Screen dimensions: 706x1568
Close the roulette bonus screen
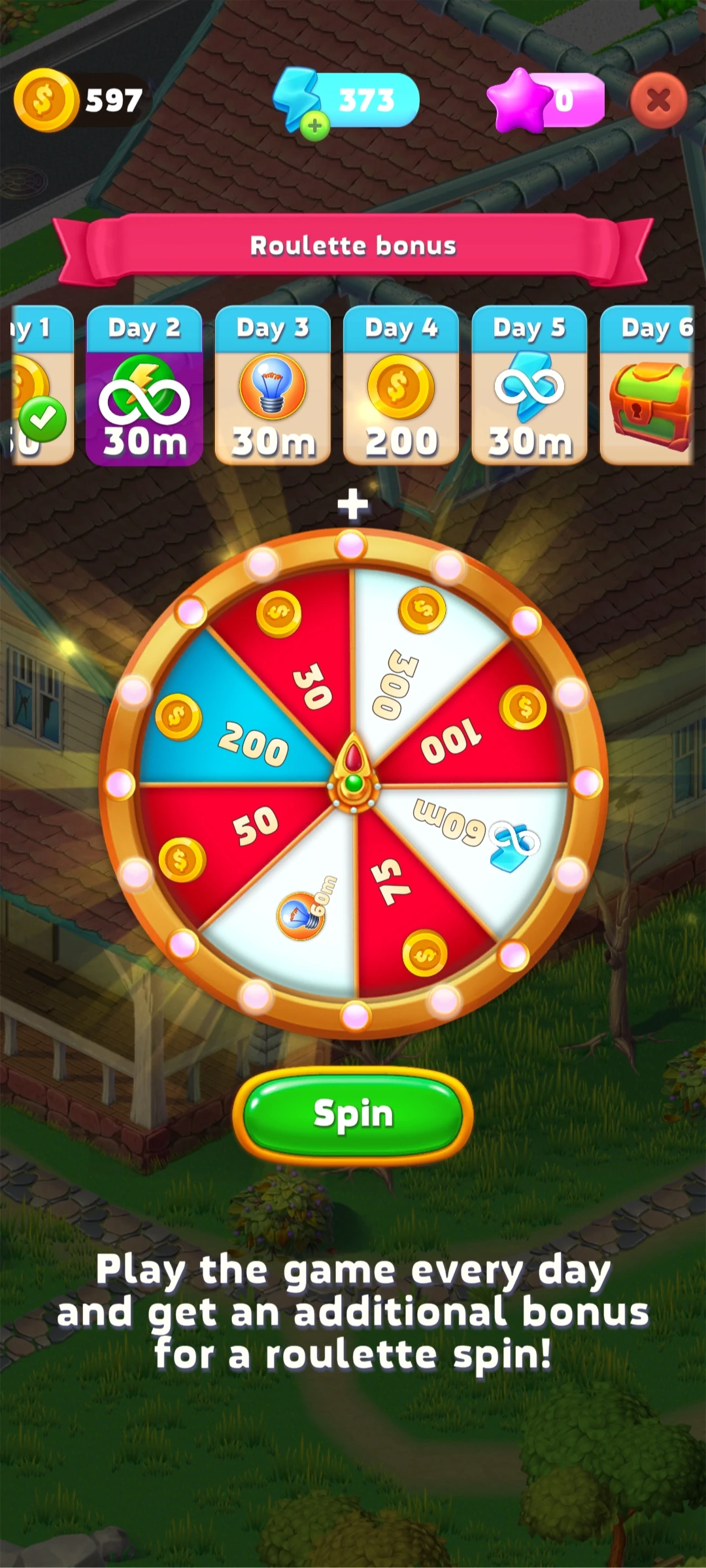[658, 101]
